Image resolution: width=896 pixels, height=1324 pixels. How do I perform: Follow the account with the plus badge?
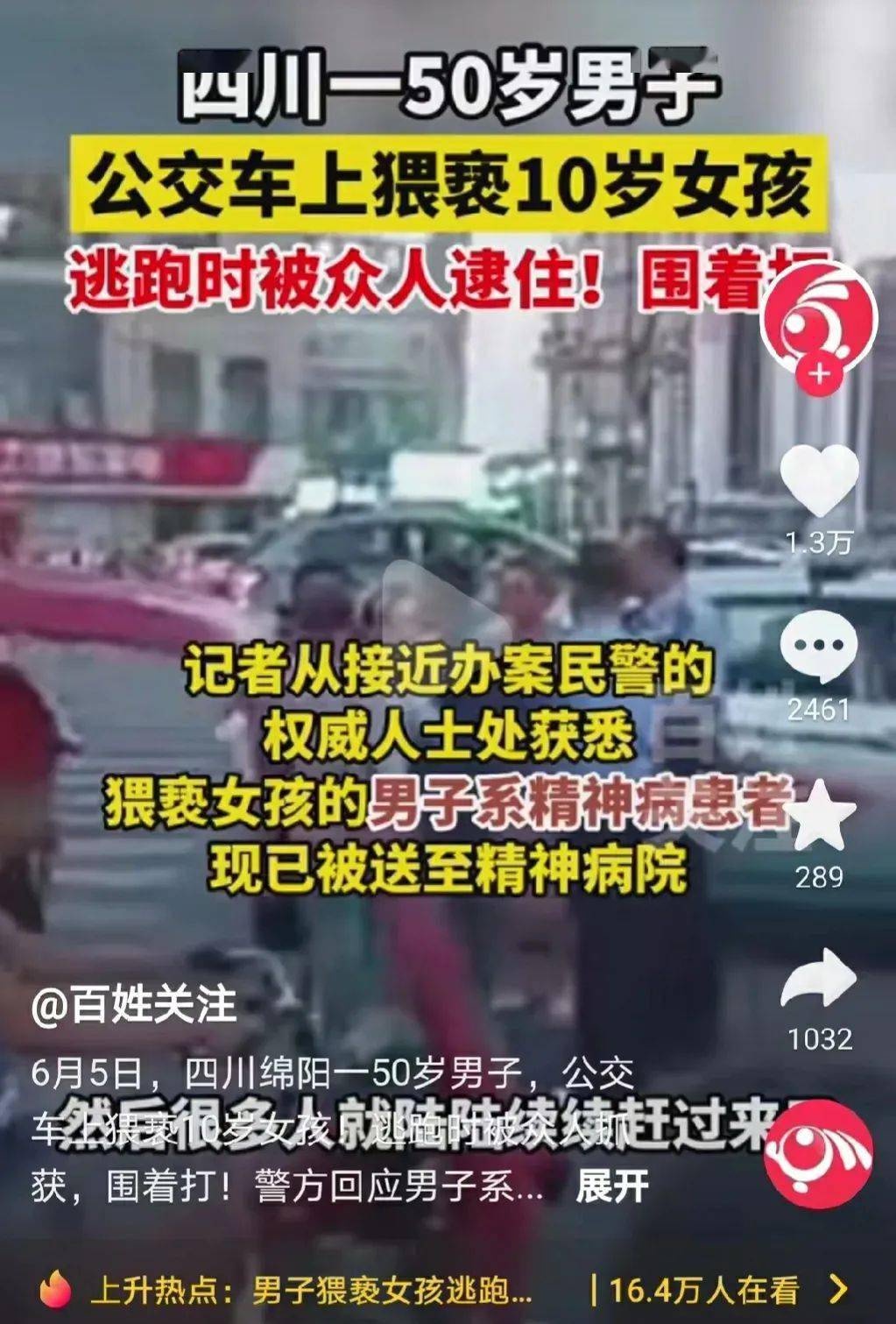819,375
